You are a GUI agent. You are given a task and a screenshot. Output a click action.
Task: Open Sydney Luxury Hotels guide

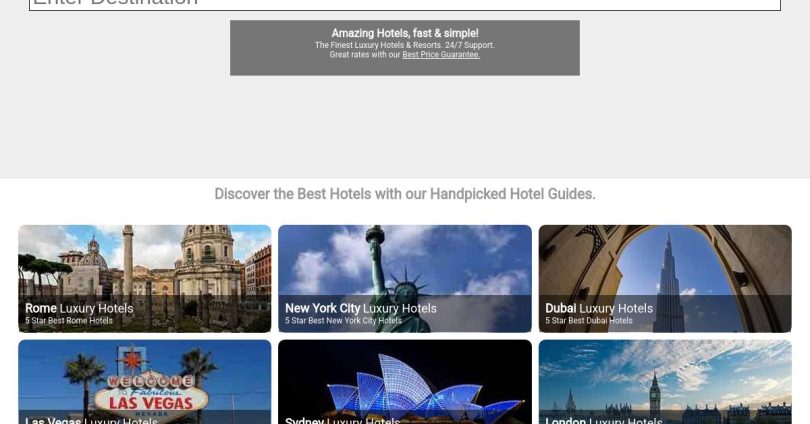coord(404,383)
